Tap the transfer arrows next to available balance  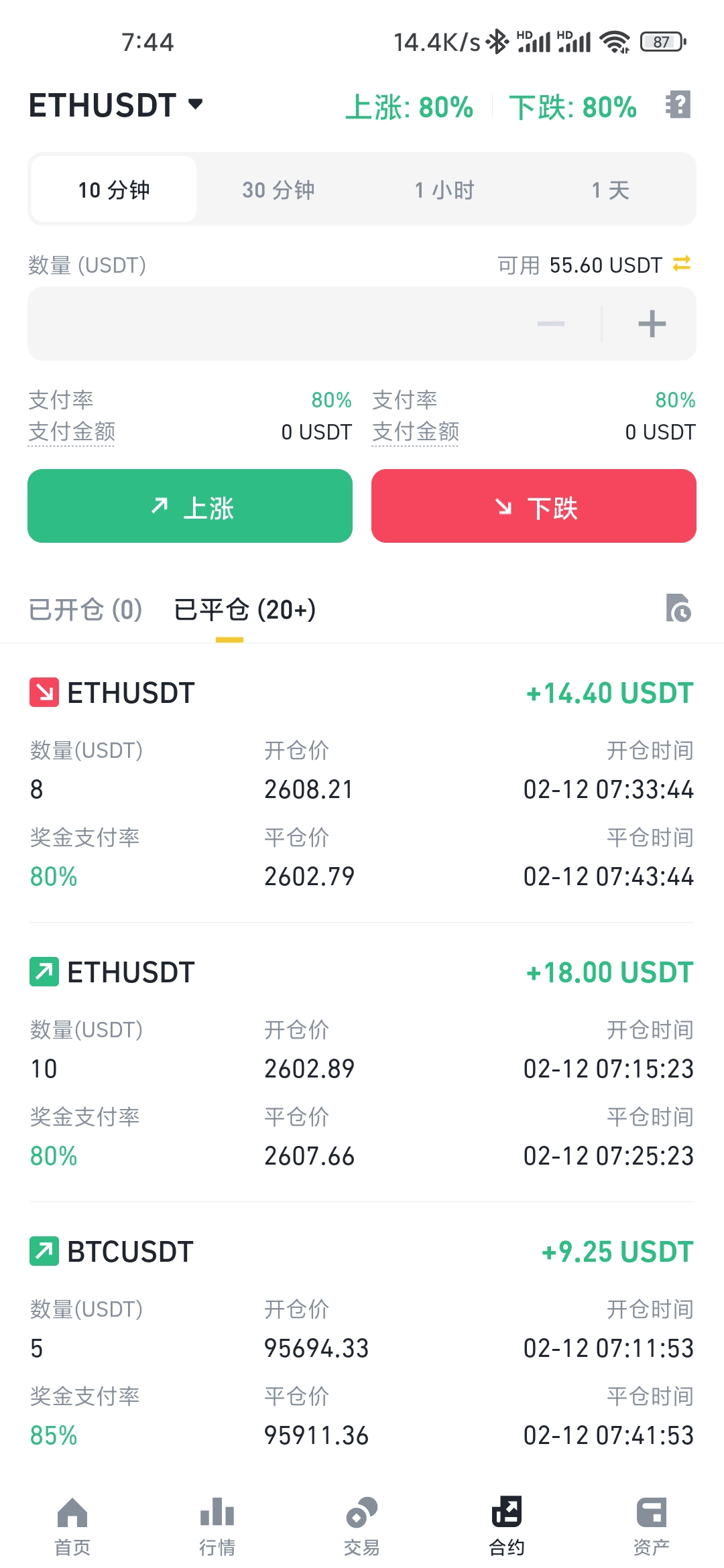682,264
